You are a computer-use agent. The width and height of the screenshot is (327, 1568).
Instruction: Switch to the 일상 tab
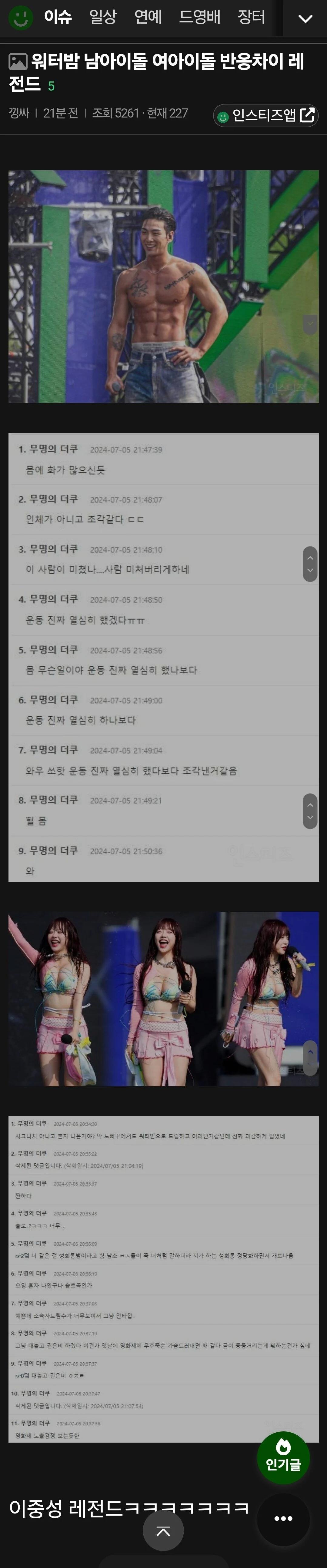102,17
